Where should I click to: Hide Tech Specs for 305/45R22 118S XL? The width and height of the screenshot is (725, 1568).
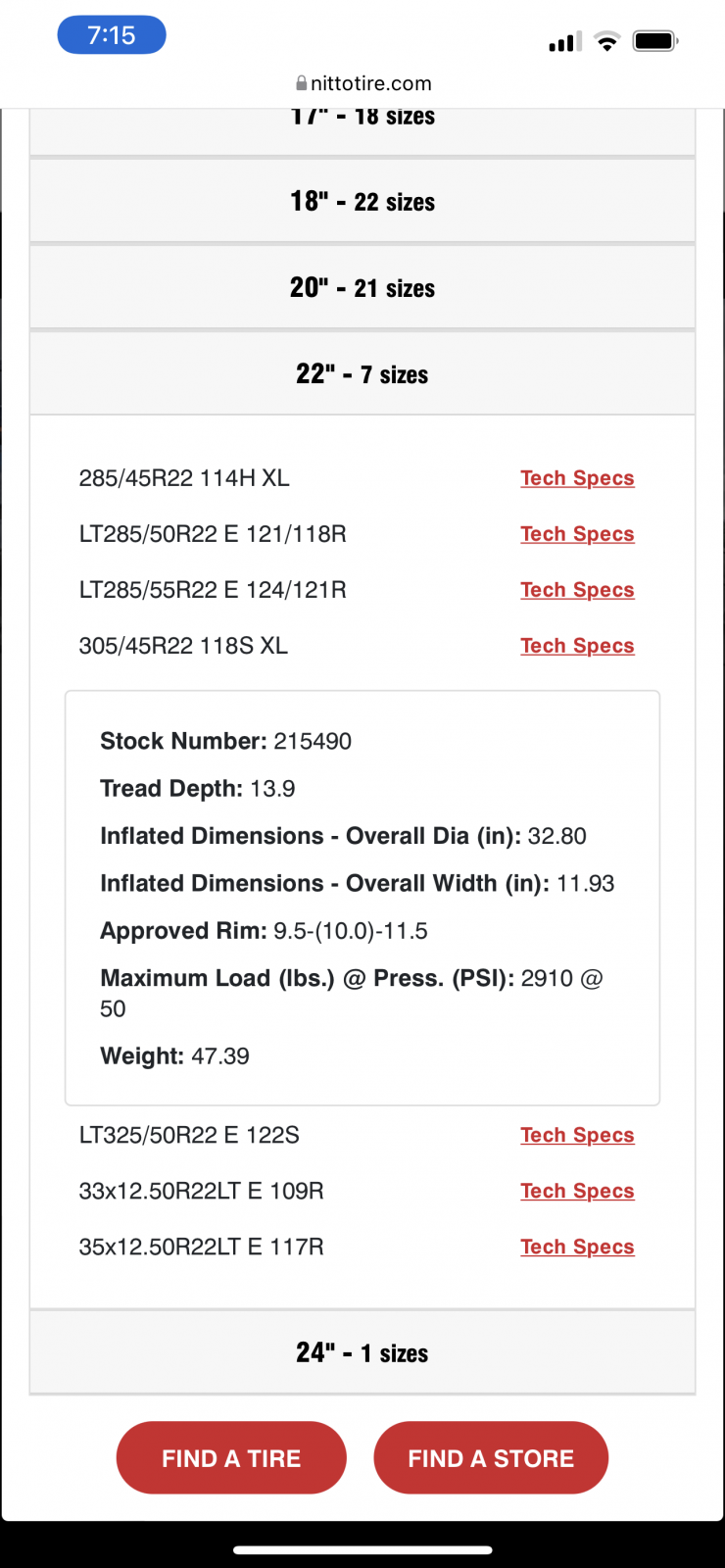click(577, 646)
